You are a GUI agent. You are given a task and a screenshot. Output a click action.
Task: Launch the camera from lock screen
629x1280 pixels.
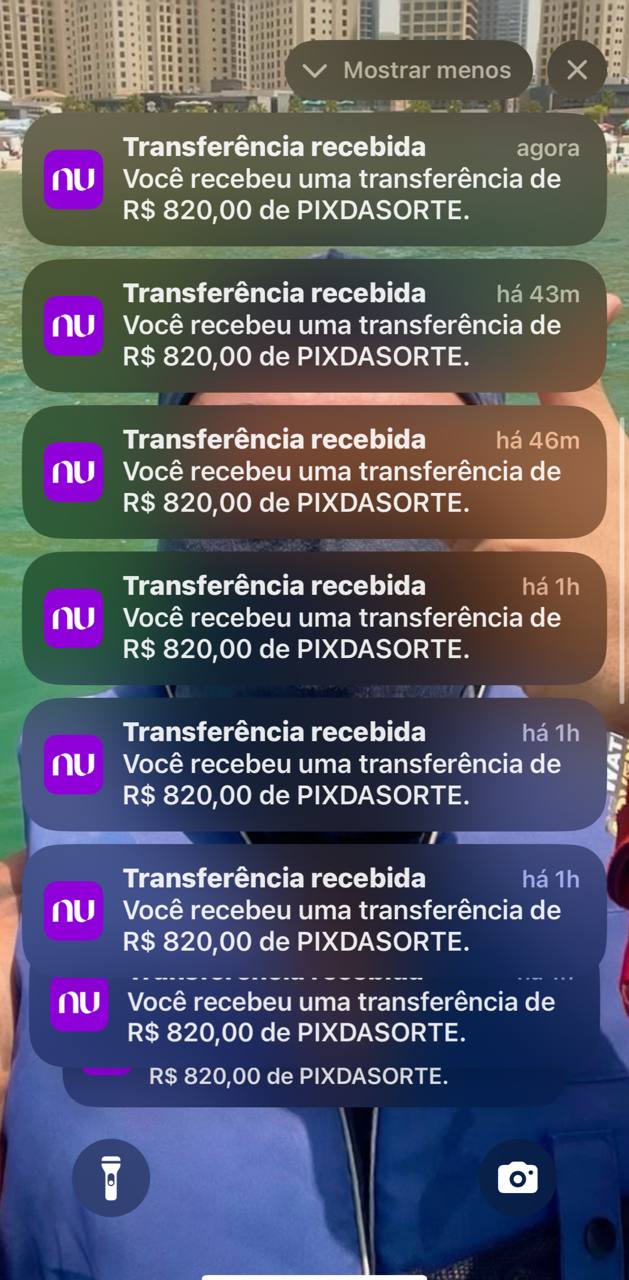point(517,1177)
